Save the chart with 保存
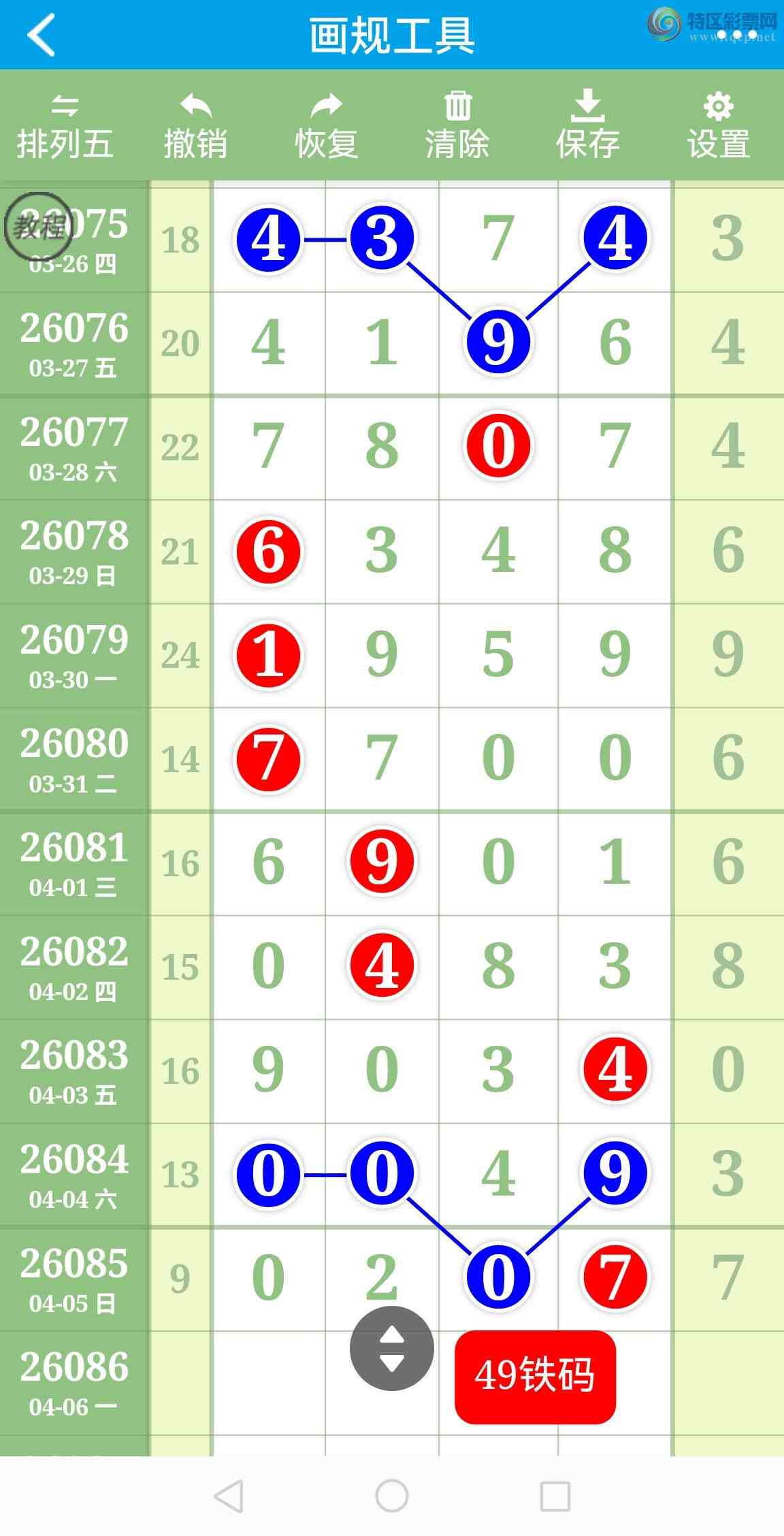 pos(587,127)
